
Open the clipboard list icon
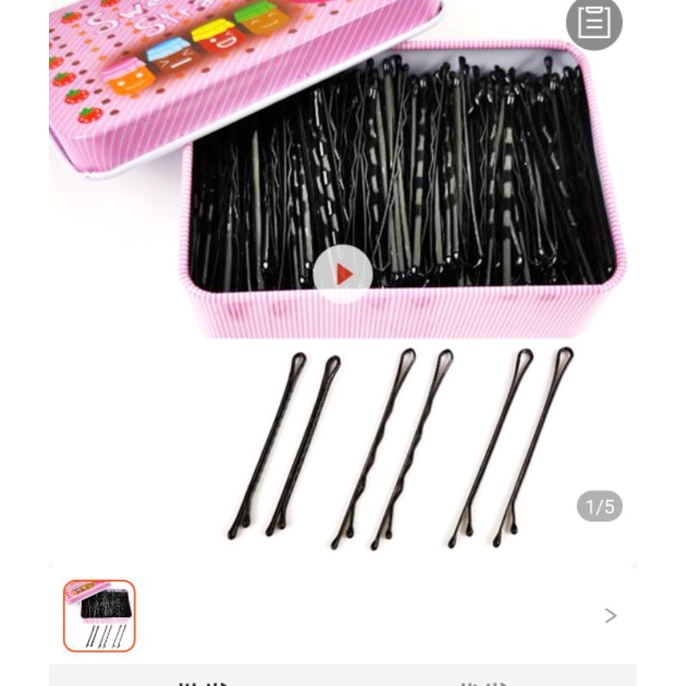[594, 22]
